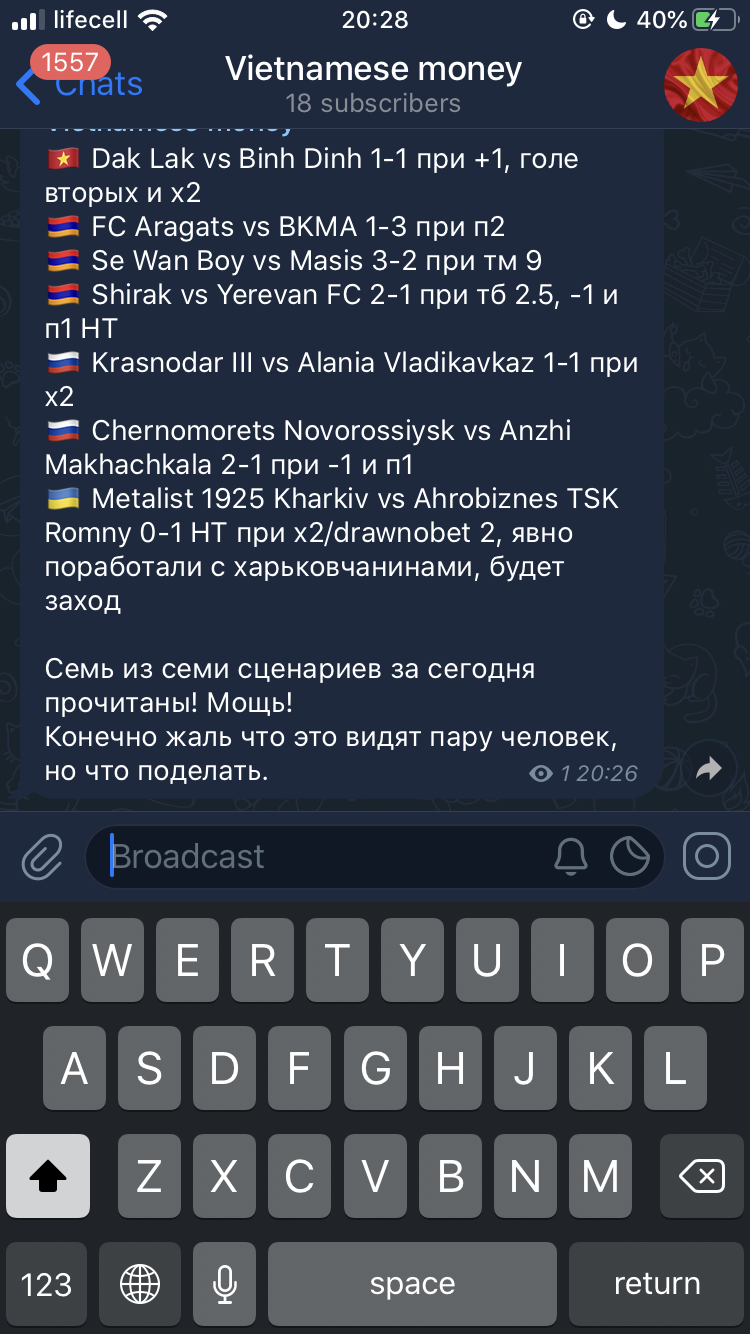Go back to Chats list

(78, 84)
